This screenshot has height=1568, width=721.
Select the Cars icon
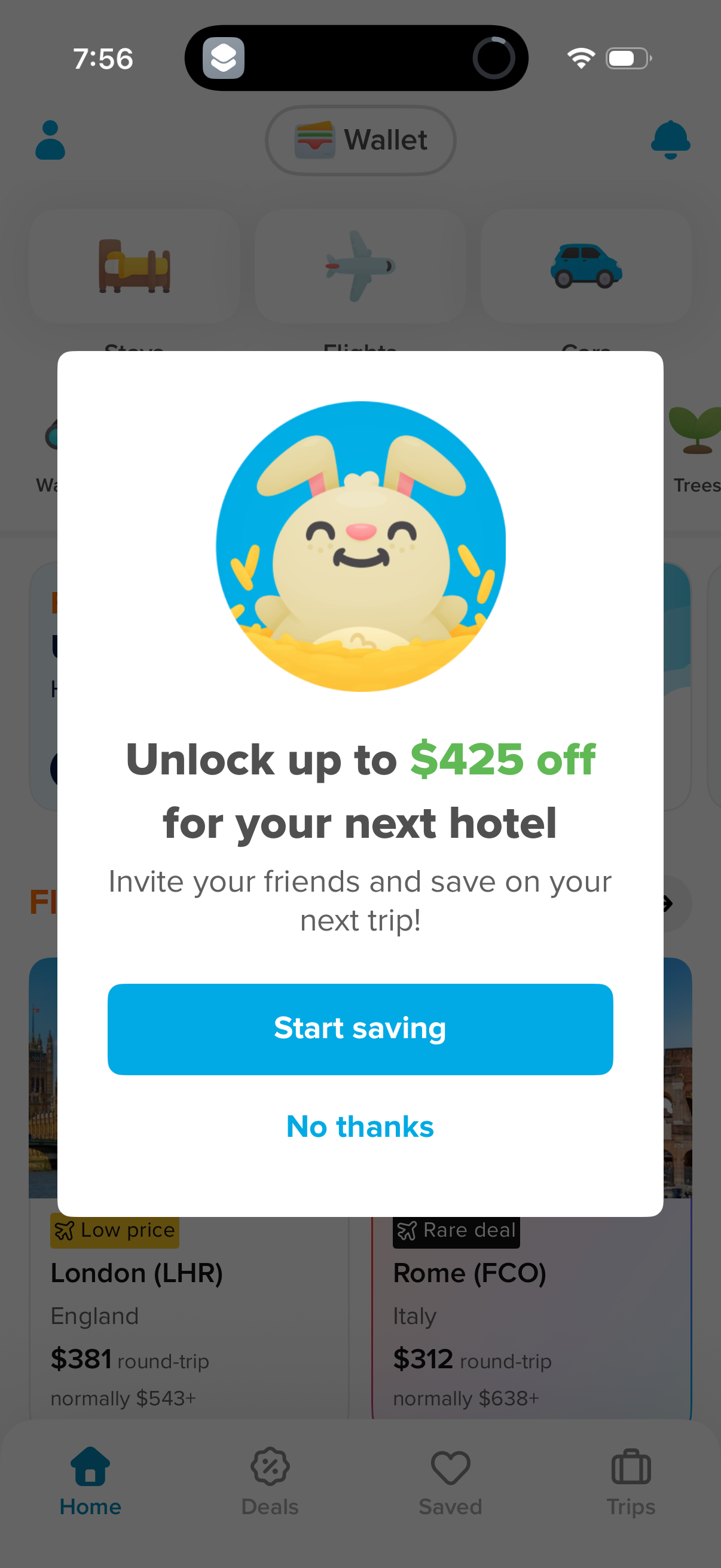coord(586,266)
